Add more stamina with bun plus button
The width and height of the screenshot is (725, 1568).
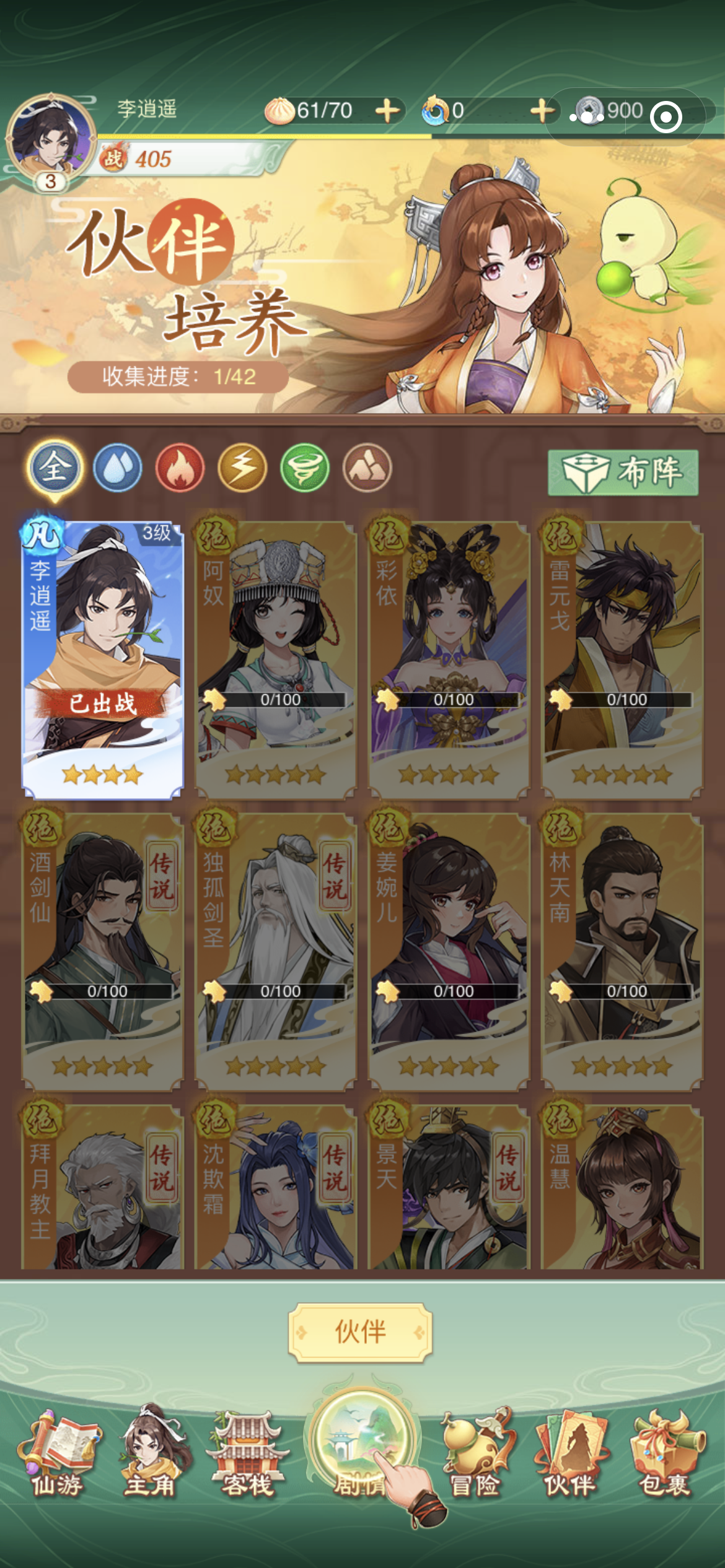388,111
